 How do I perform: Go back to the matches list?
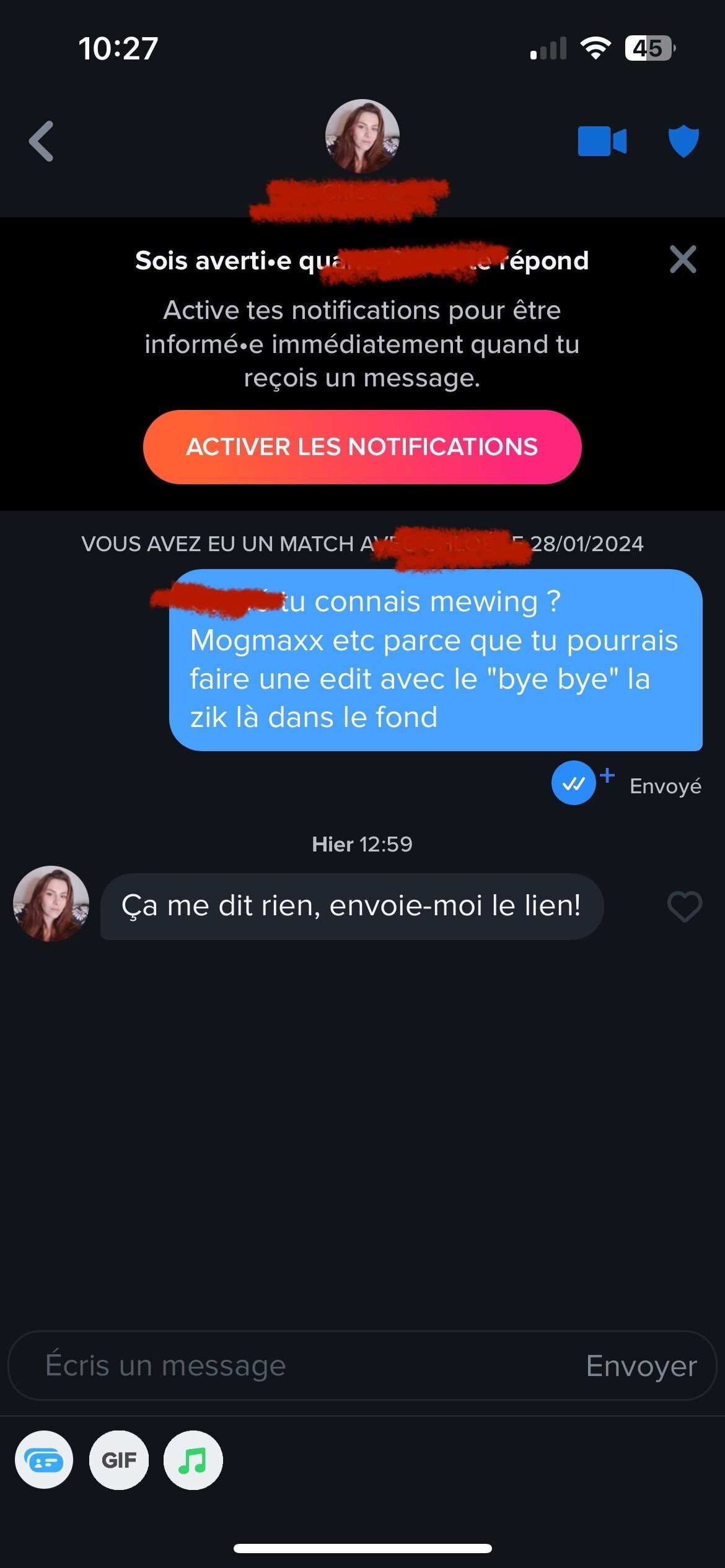(x=42, y=141)
